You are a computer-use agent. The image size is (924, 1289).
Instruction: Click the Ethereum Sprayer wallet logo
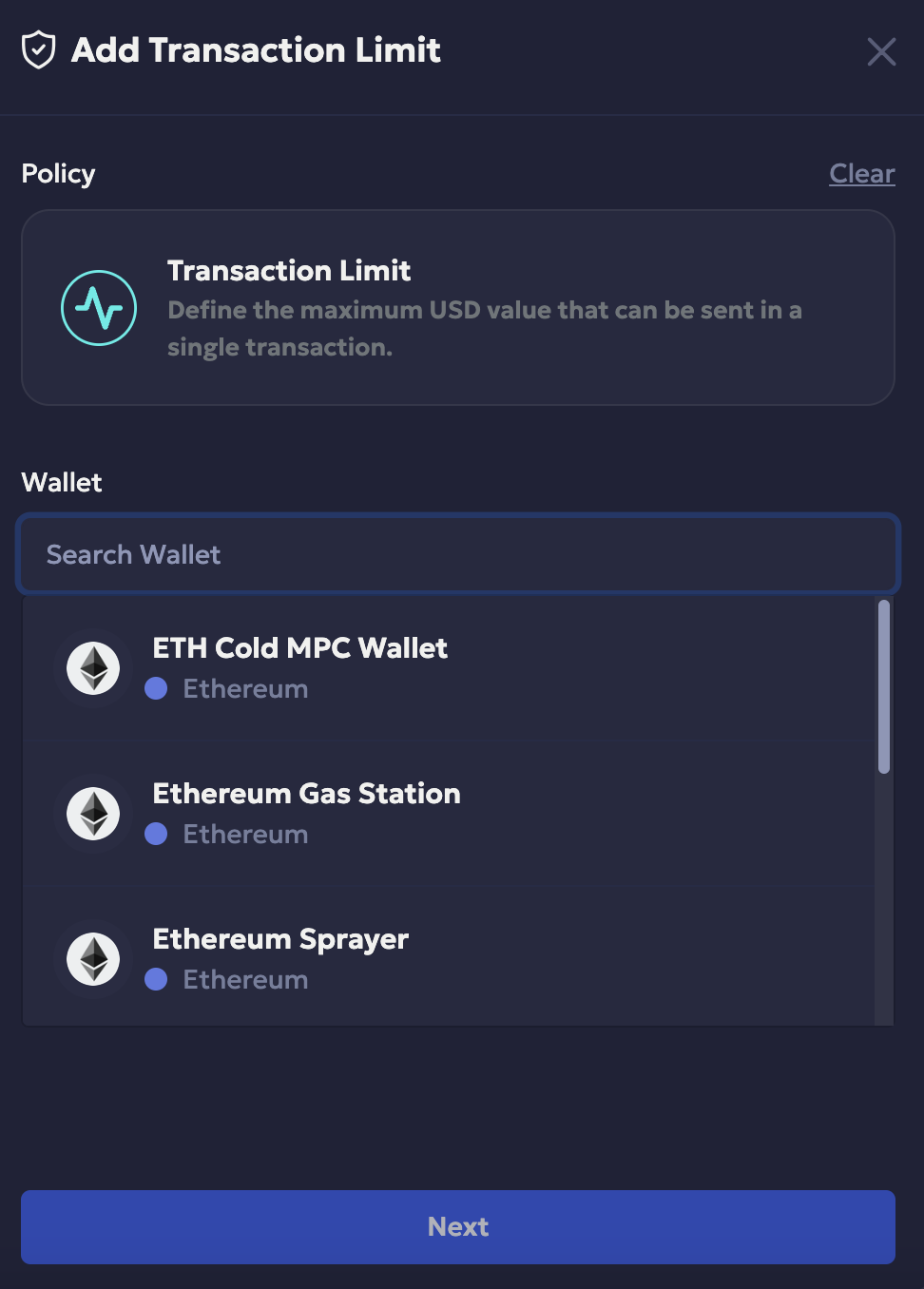92,958
